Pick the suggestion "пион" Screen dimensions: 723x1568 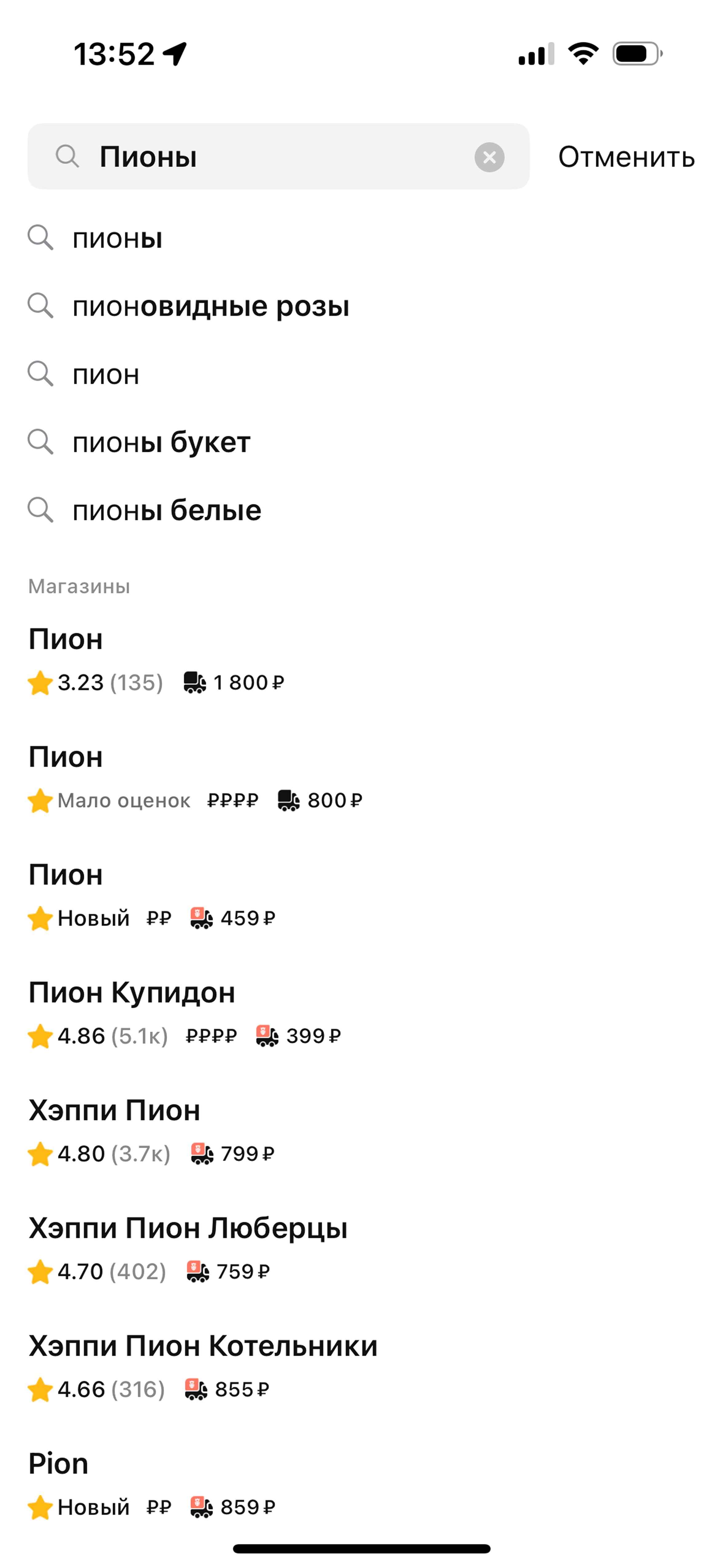361,374
